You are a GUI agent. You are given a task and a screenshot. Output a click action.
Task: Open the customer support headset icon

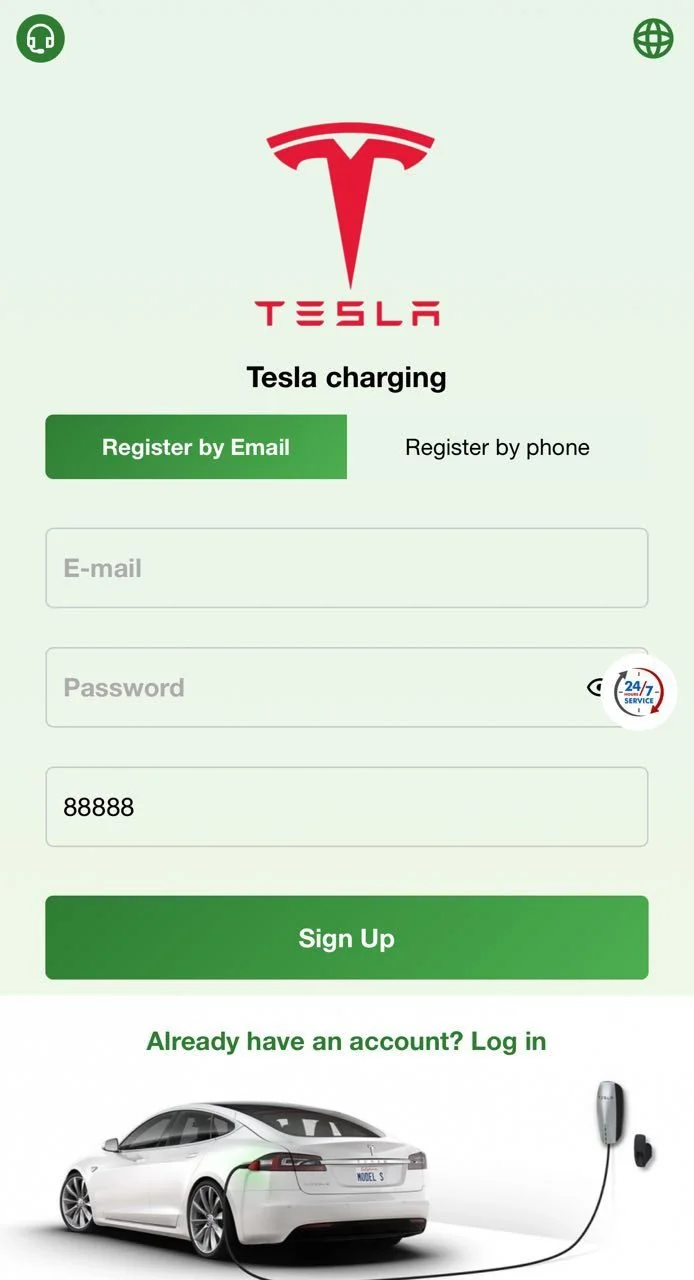[x=41, y=39]
